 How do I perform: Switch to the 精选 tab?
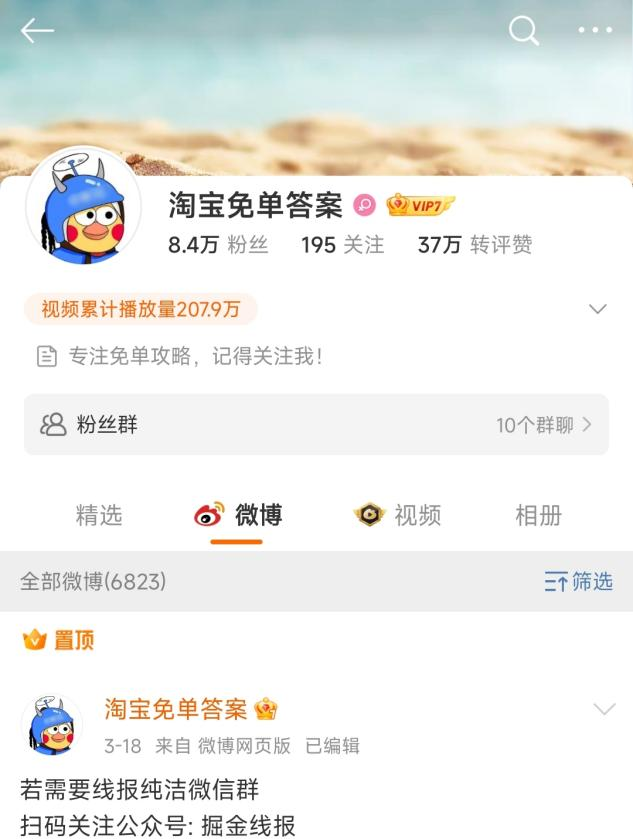(99, 516)
